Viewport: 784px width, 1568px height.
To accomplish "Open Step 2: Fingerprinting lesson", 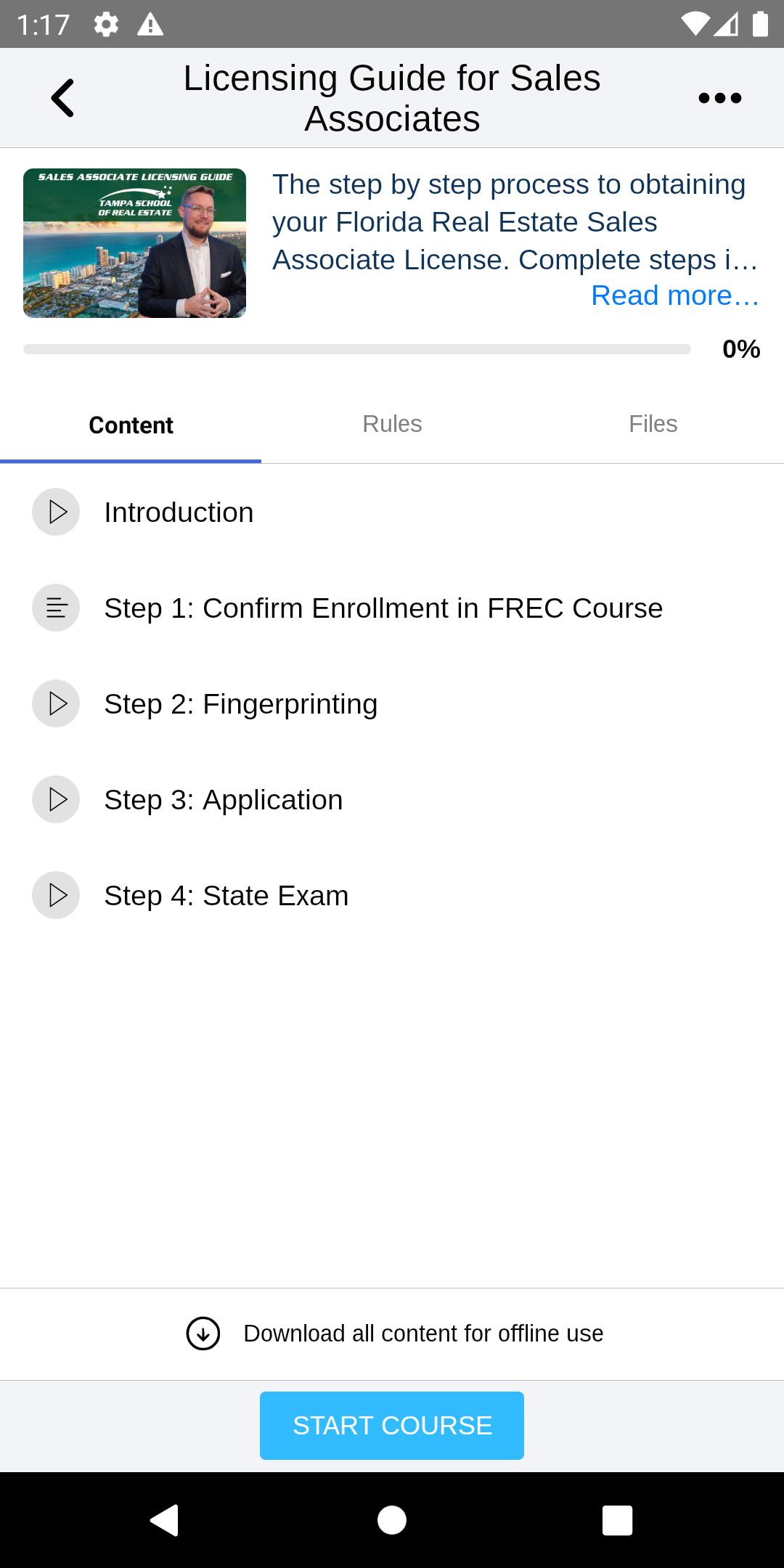I will coord(392,703).
